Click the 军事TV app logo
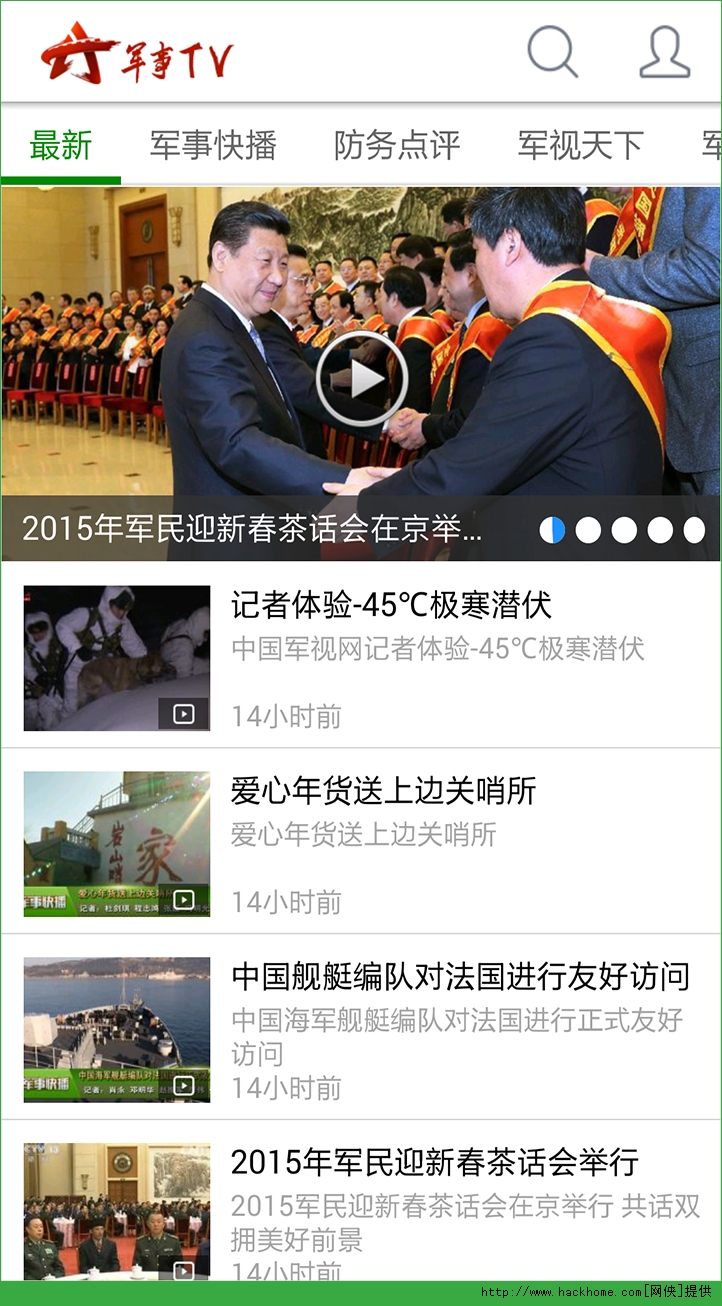This screenshot has width=722, height=1306. 130,52
